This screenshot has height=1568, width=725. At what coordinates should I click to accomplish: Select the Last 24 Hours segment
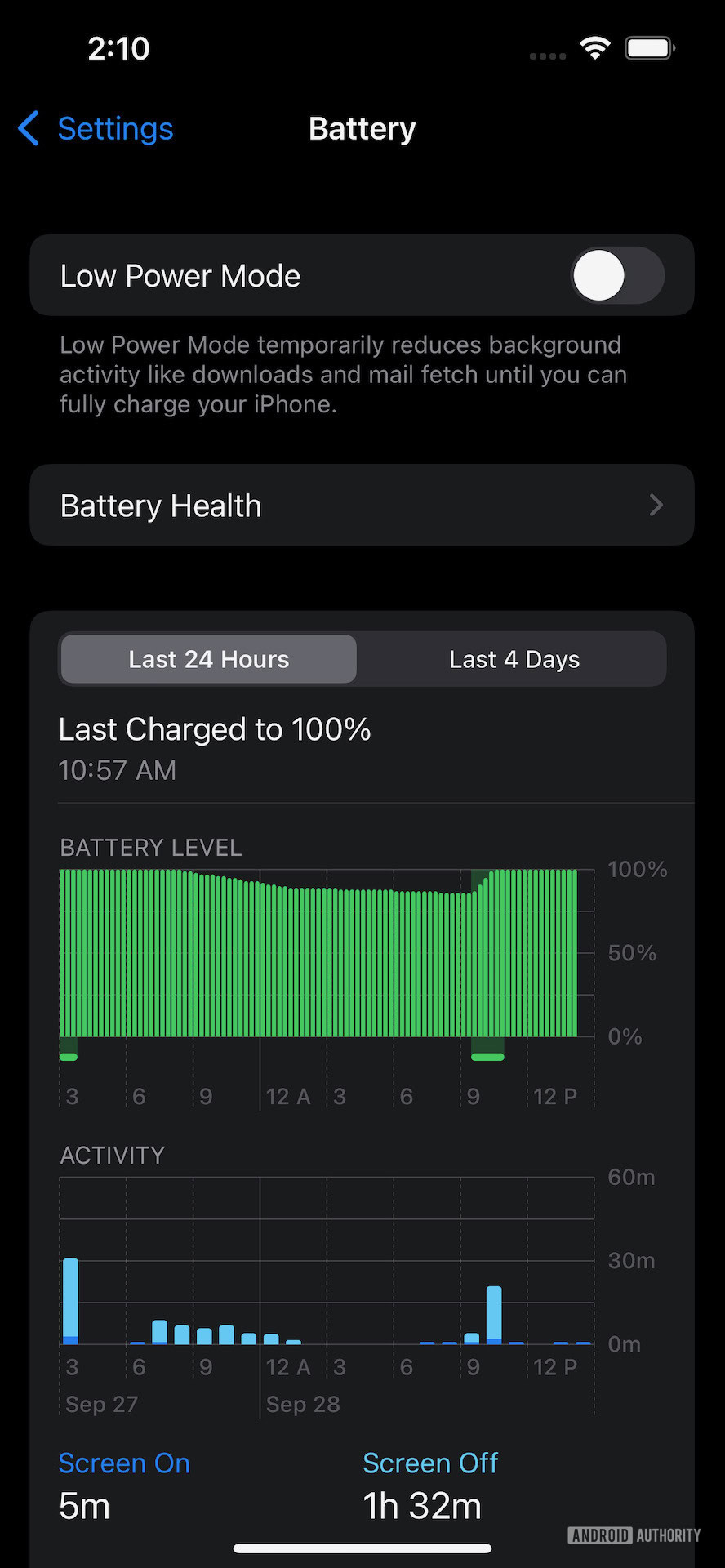pyautogui.click(x=209, y=659)
